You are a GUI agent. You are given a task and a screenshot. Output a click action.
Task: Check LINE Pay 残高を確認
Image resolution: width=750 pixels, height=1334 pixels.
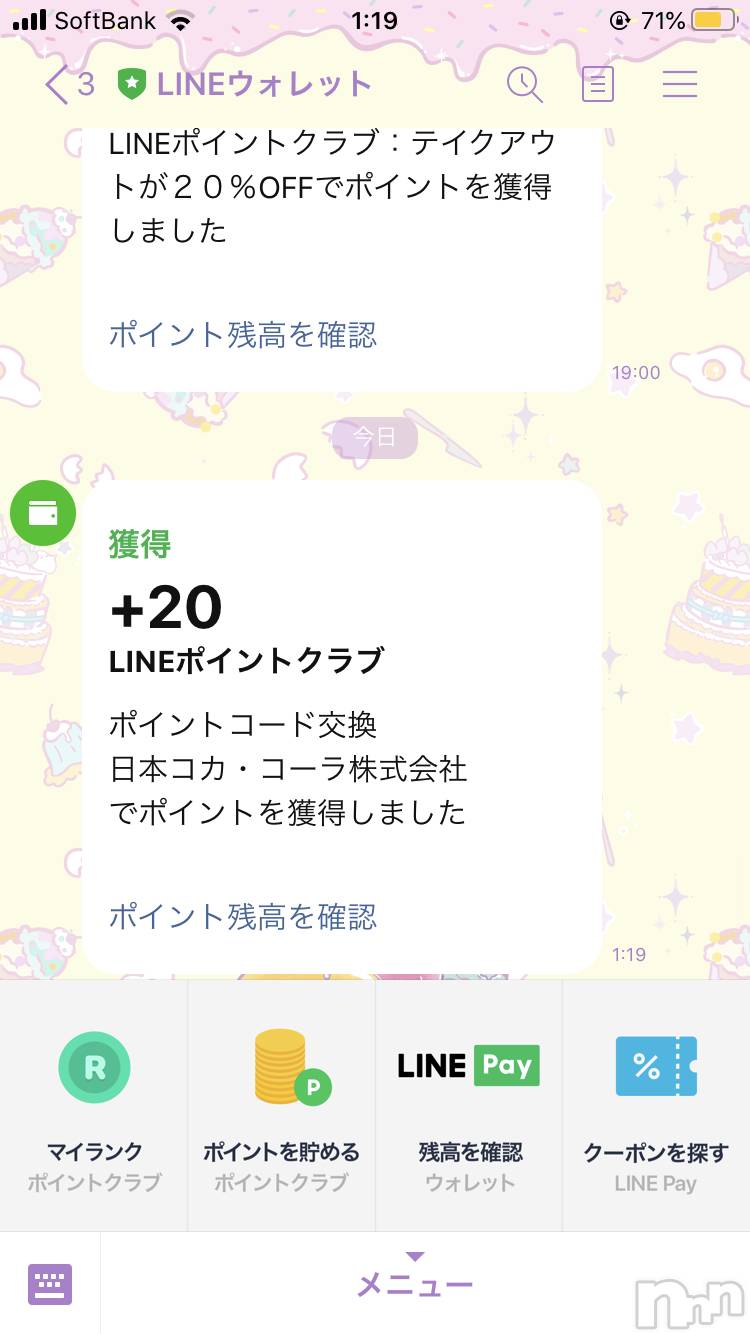coord(469,1105)
